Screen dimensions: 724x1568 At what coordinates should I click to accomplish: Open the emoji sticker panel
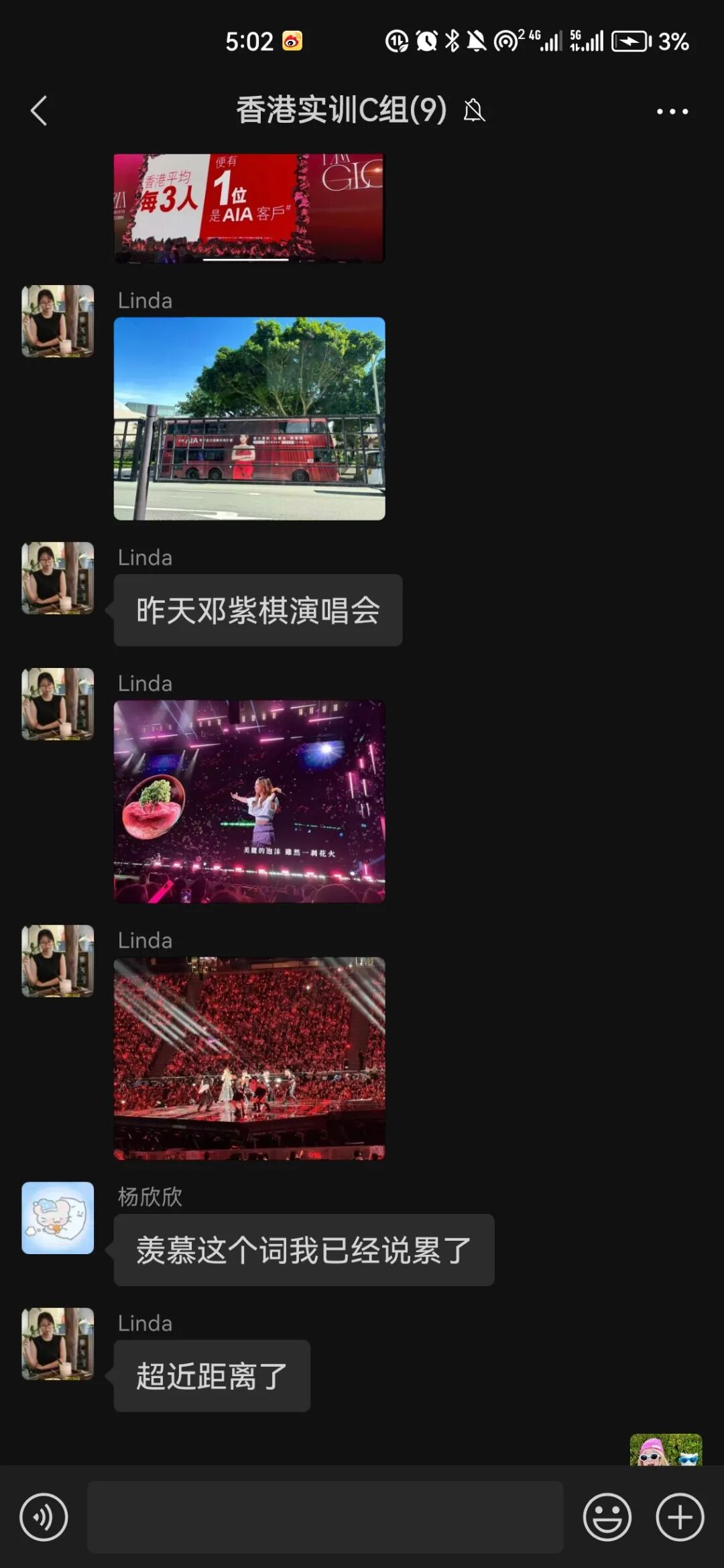point(607,1517)
